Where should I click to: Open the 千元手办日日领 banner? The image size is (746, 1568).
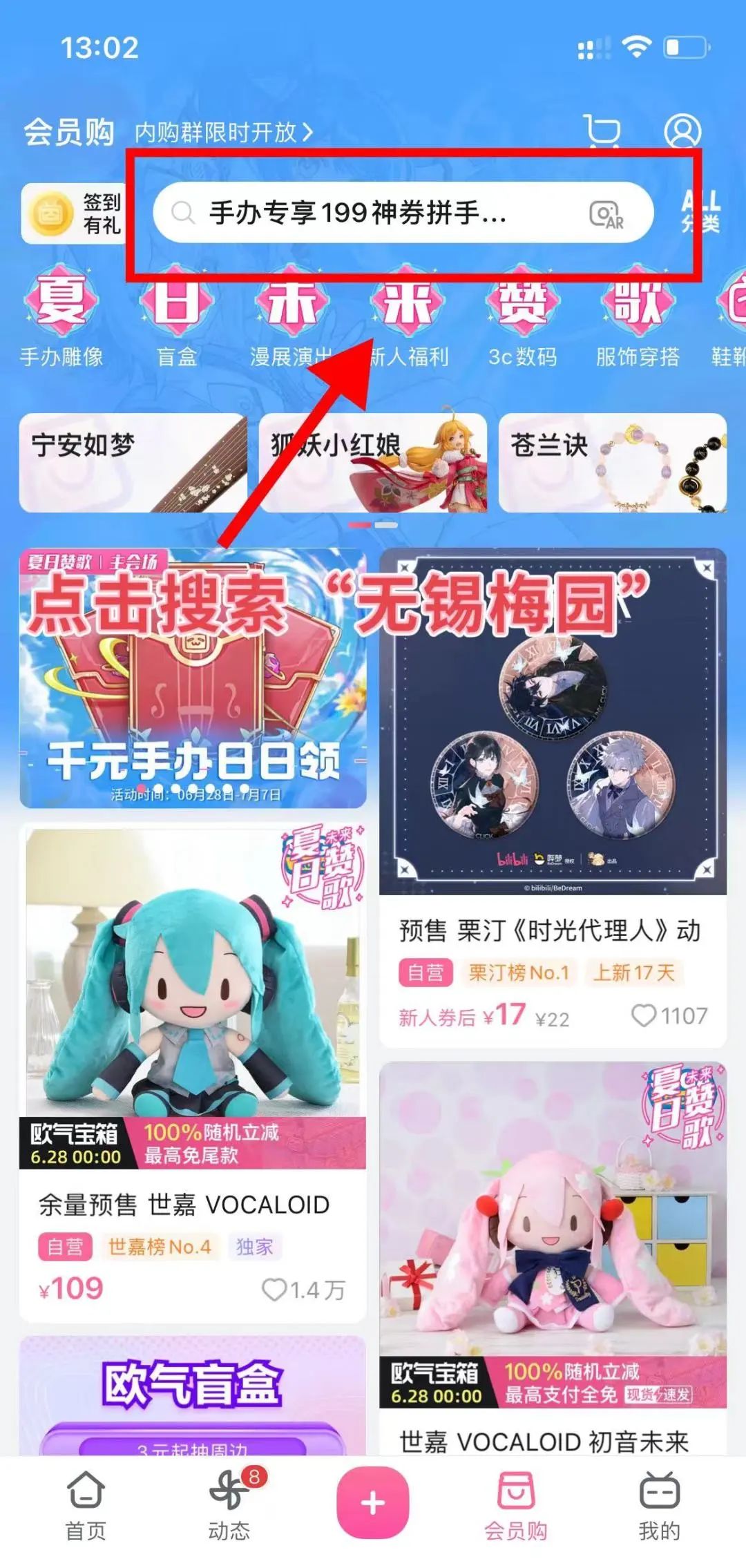(193, 678)
